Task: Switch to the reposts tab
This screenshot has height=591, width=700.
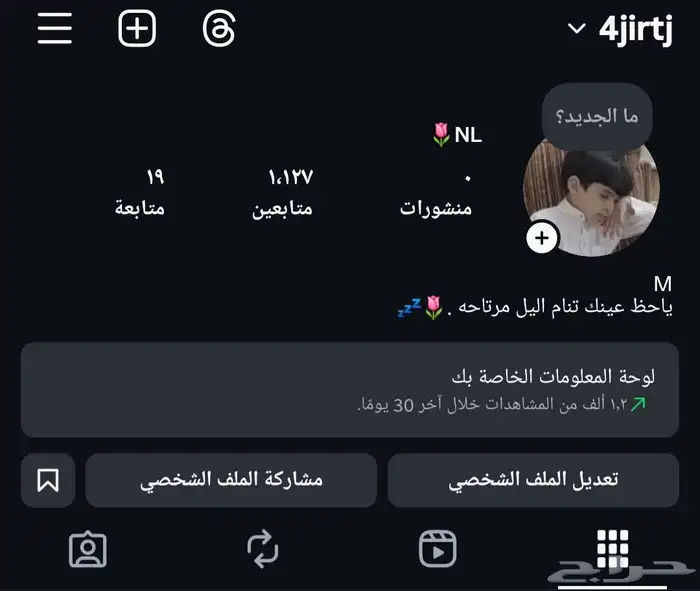Action: point(262,548)
